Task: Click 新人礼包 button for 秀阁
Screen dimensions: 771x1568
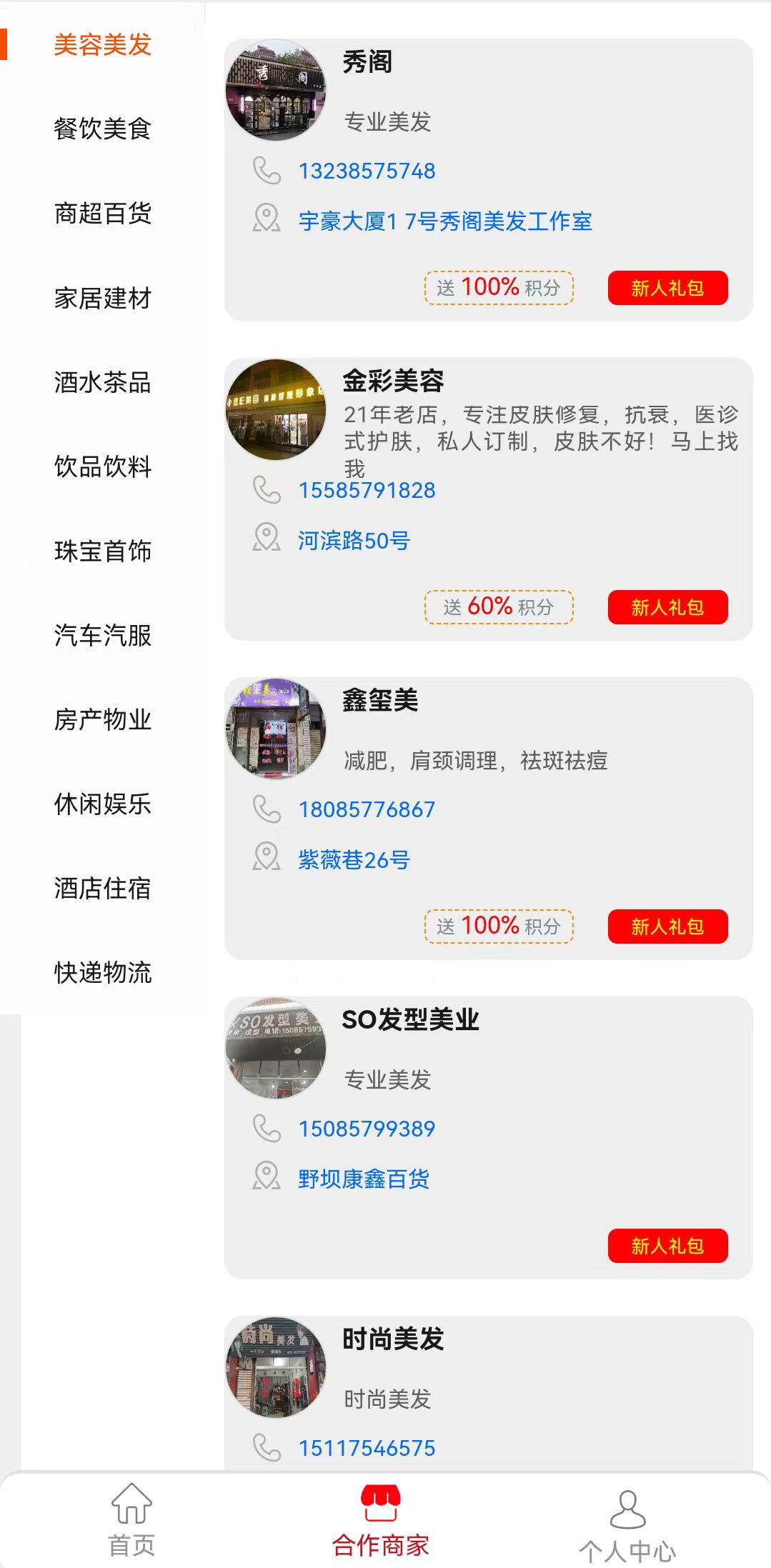Action: coord(667,288)
